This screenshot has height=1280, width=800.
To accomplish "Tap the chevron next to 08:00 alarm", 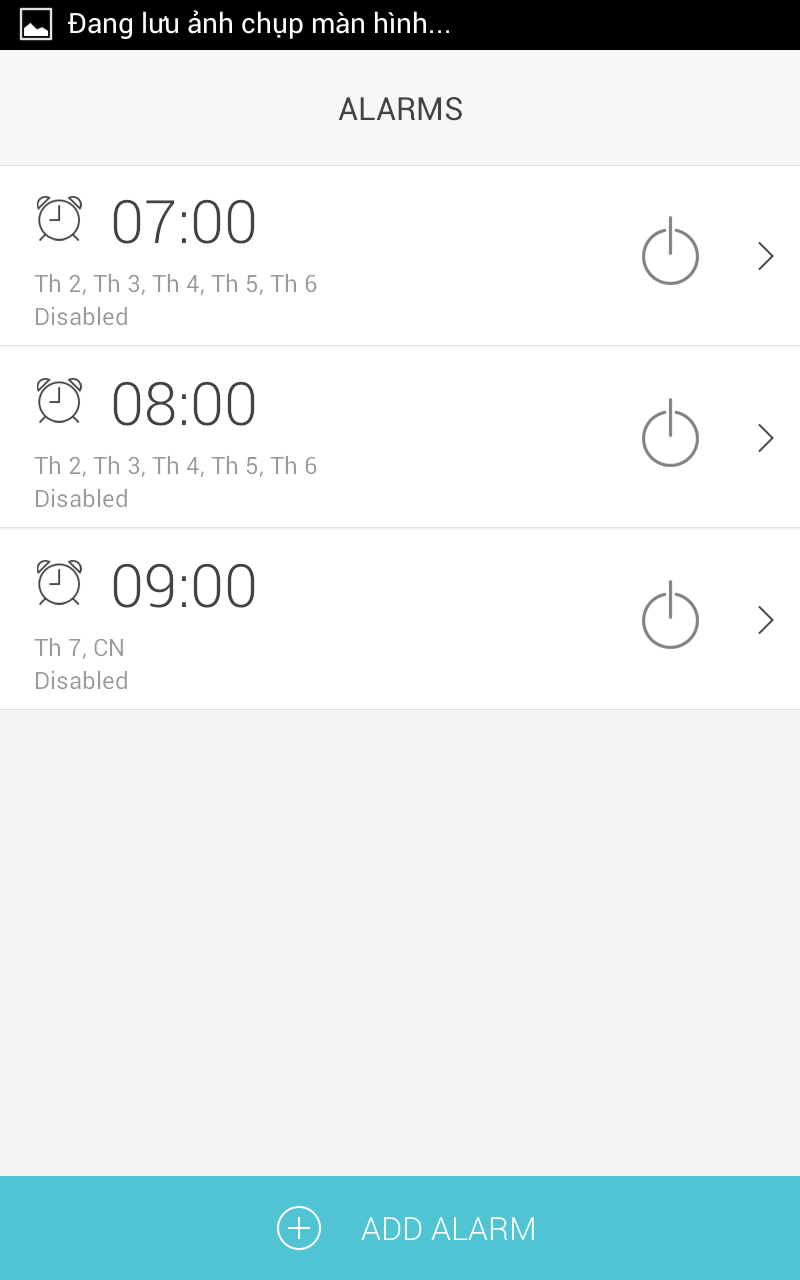I will point(766,438).
